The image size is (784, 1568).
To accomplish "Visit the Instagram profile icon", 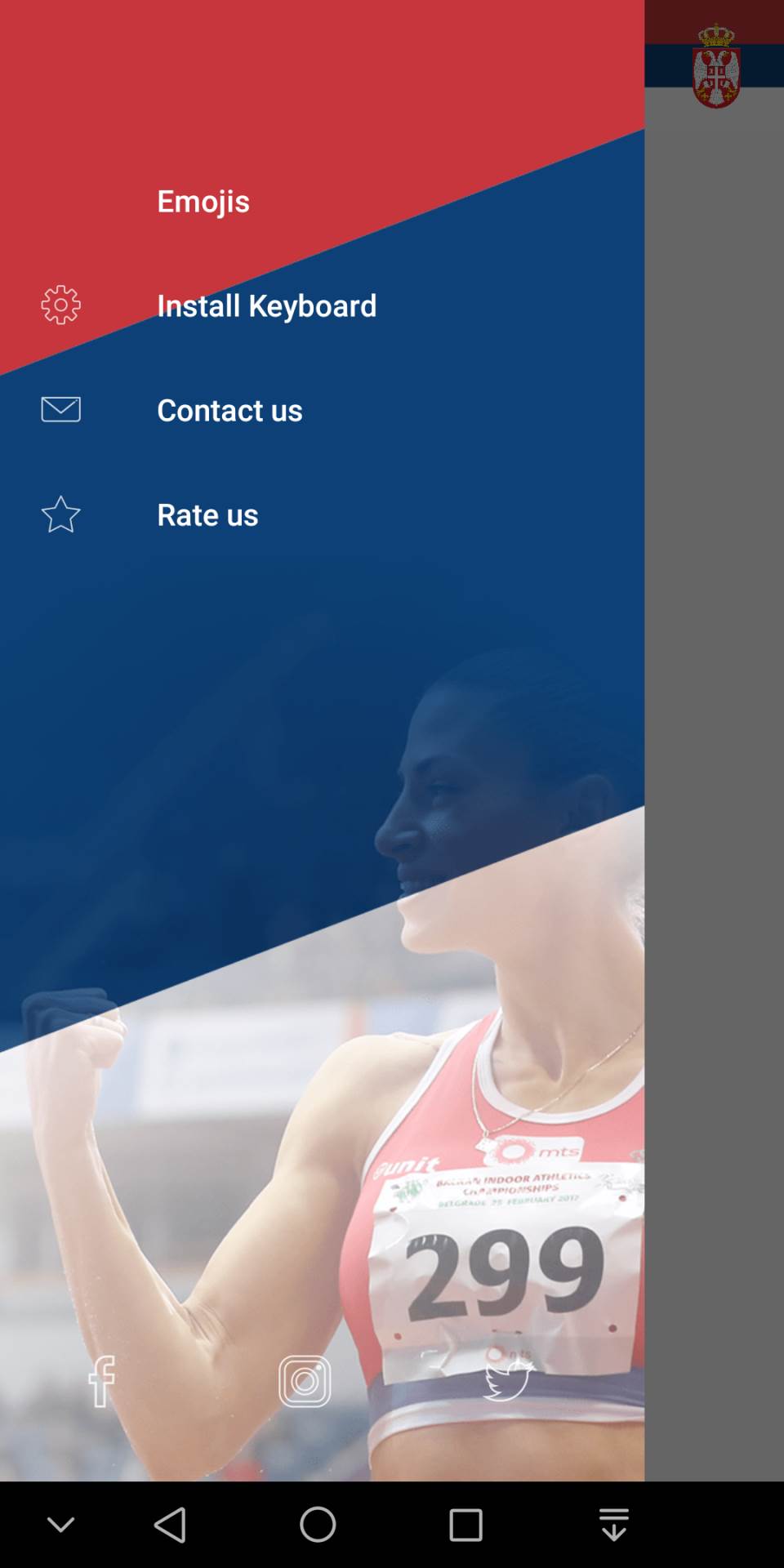I will [x=305, y=1381].
